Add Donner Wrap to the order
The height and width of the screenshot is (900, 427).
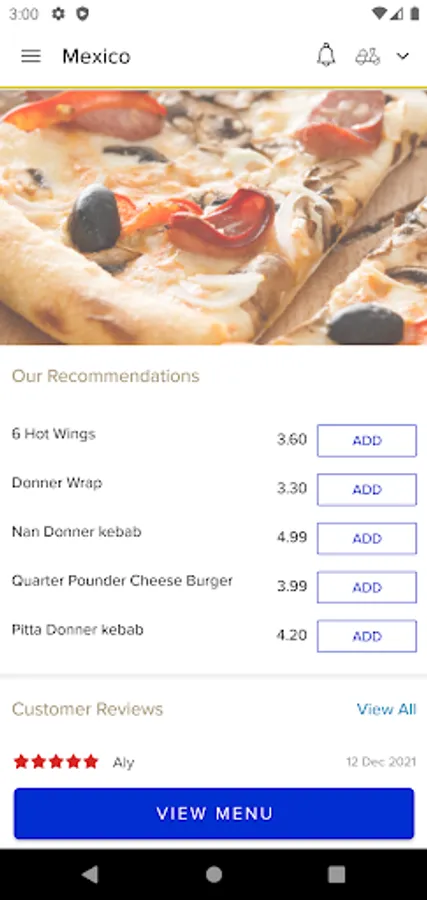coord(367,490)
